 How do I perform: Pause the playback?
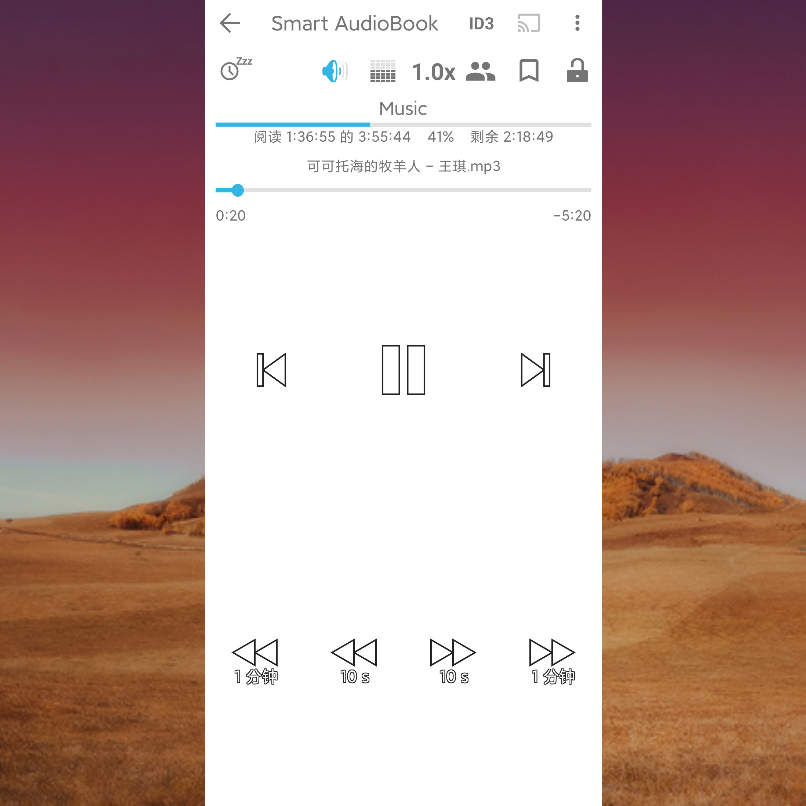[403, 370]
